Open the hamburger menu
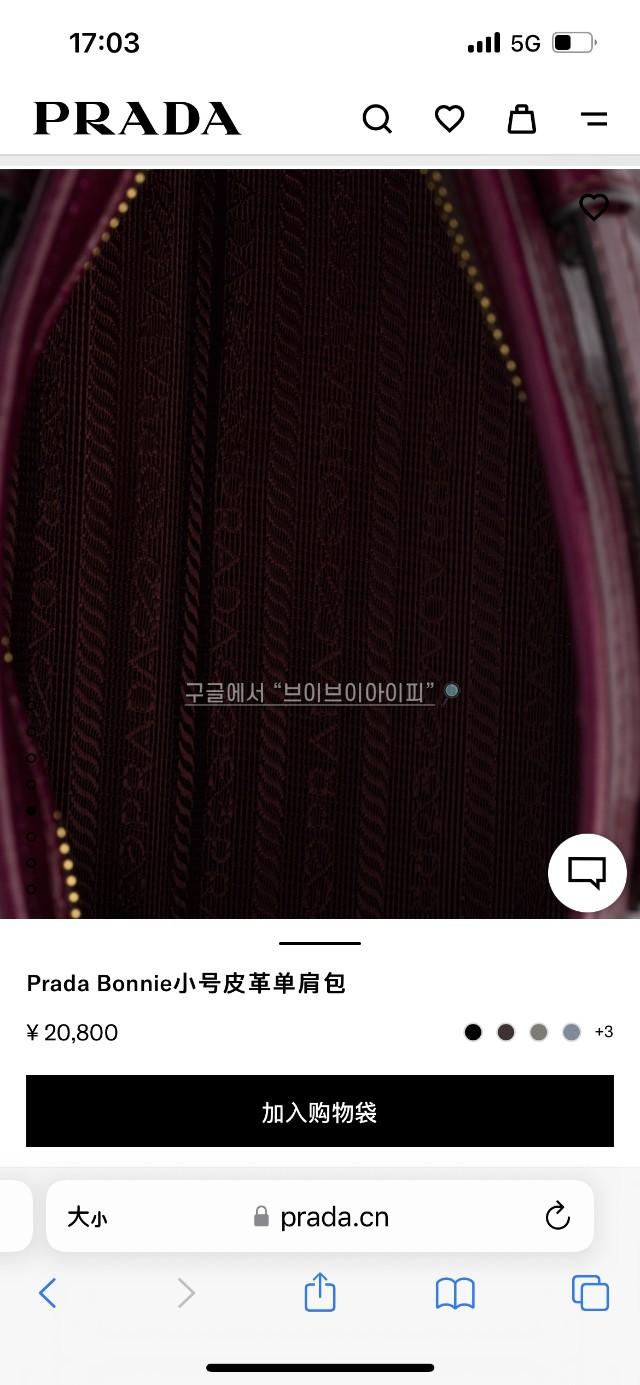This screenshot has width=640, height=1385. pyautogui.click(x=594, y=120)
